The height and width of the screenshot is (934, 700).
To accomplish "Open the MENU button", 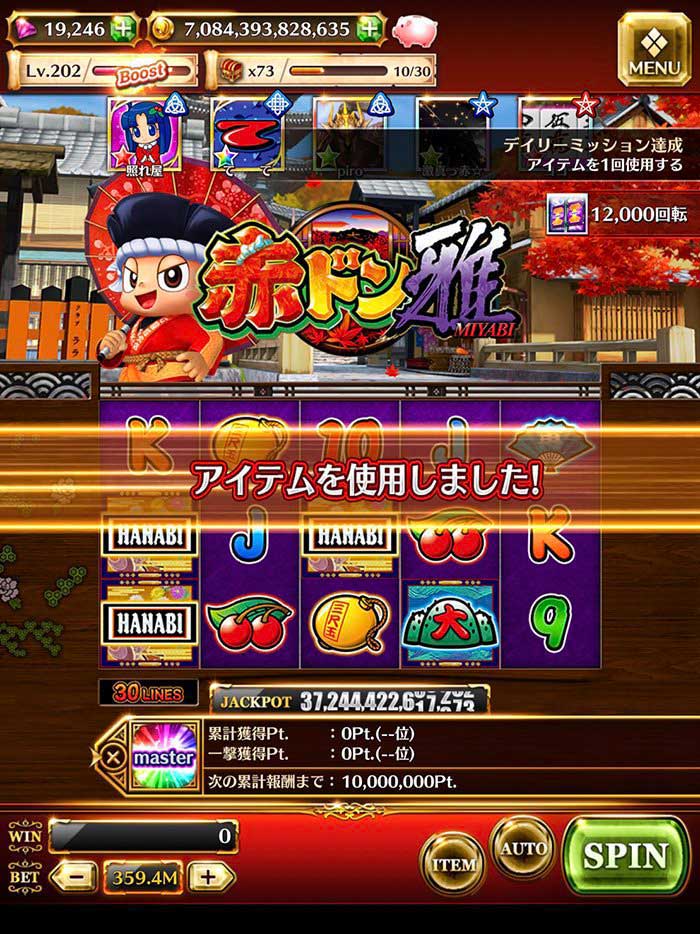I will (654, 49).
